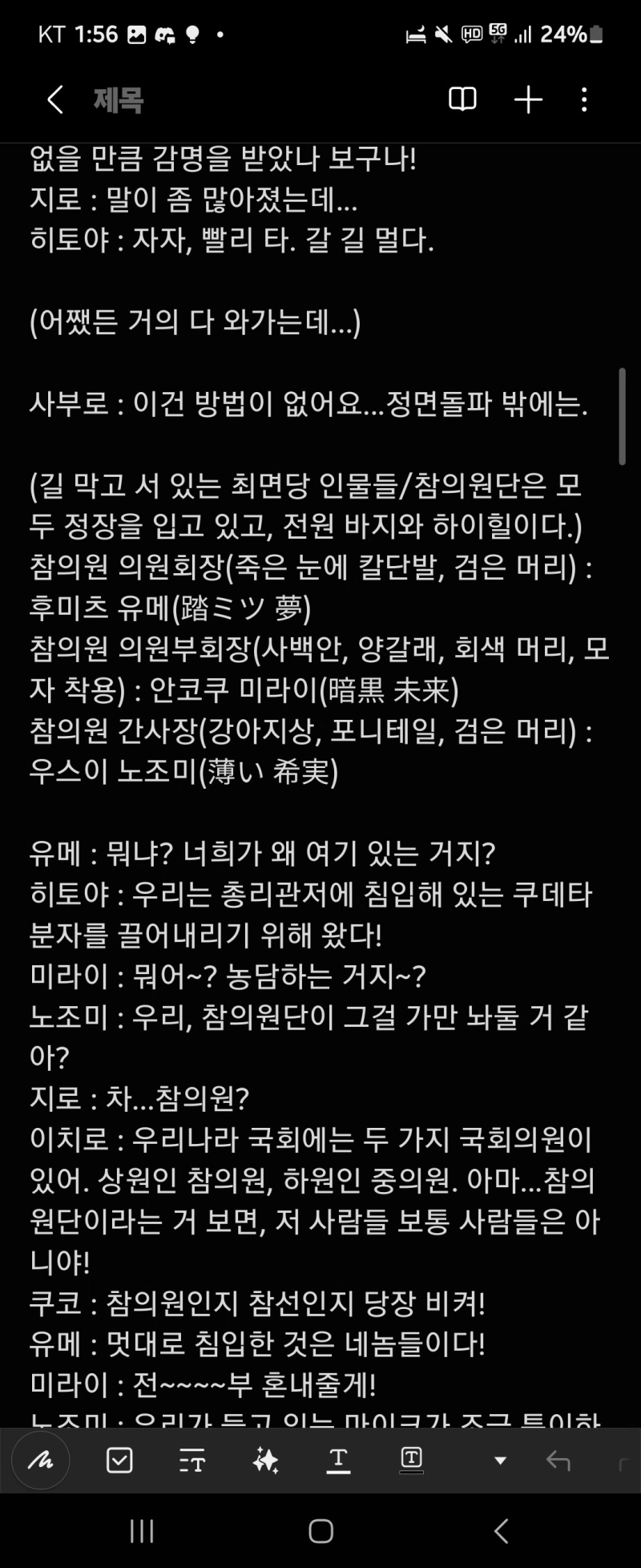The image size is (641, 1568).
Task: Change the text color
Action: 338,1461
